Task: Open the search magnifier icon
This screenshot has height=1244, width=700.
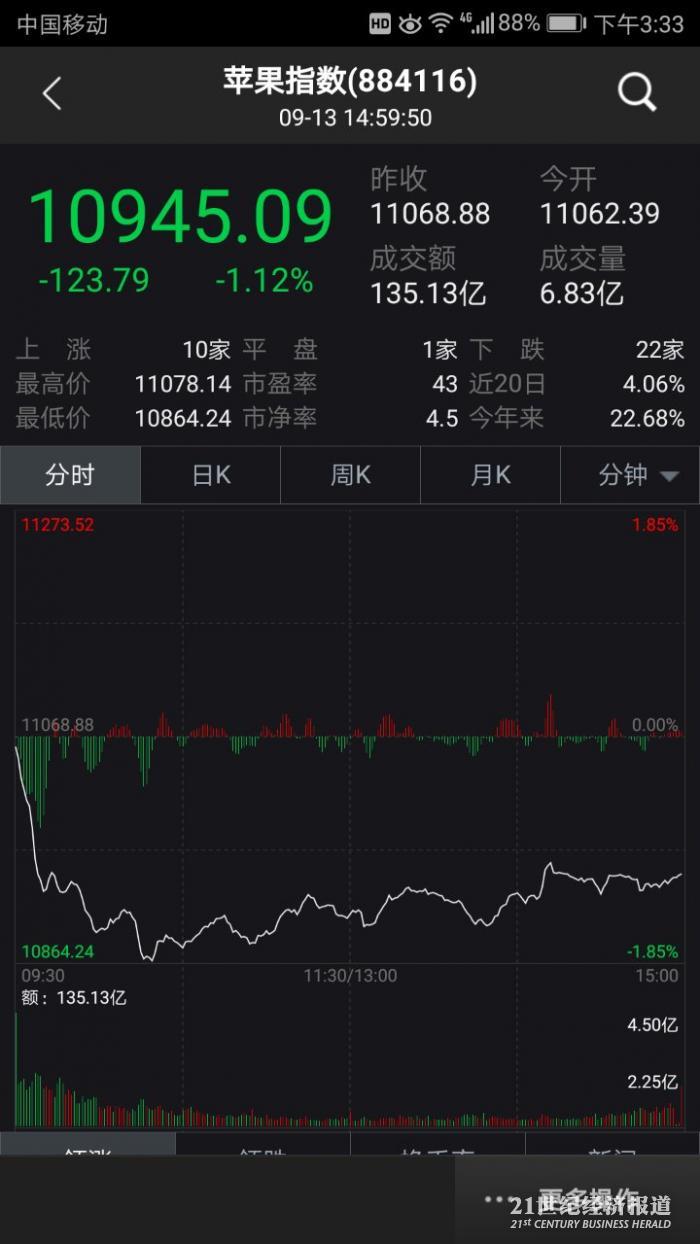Action: 636,93
